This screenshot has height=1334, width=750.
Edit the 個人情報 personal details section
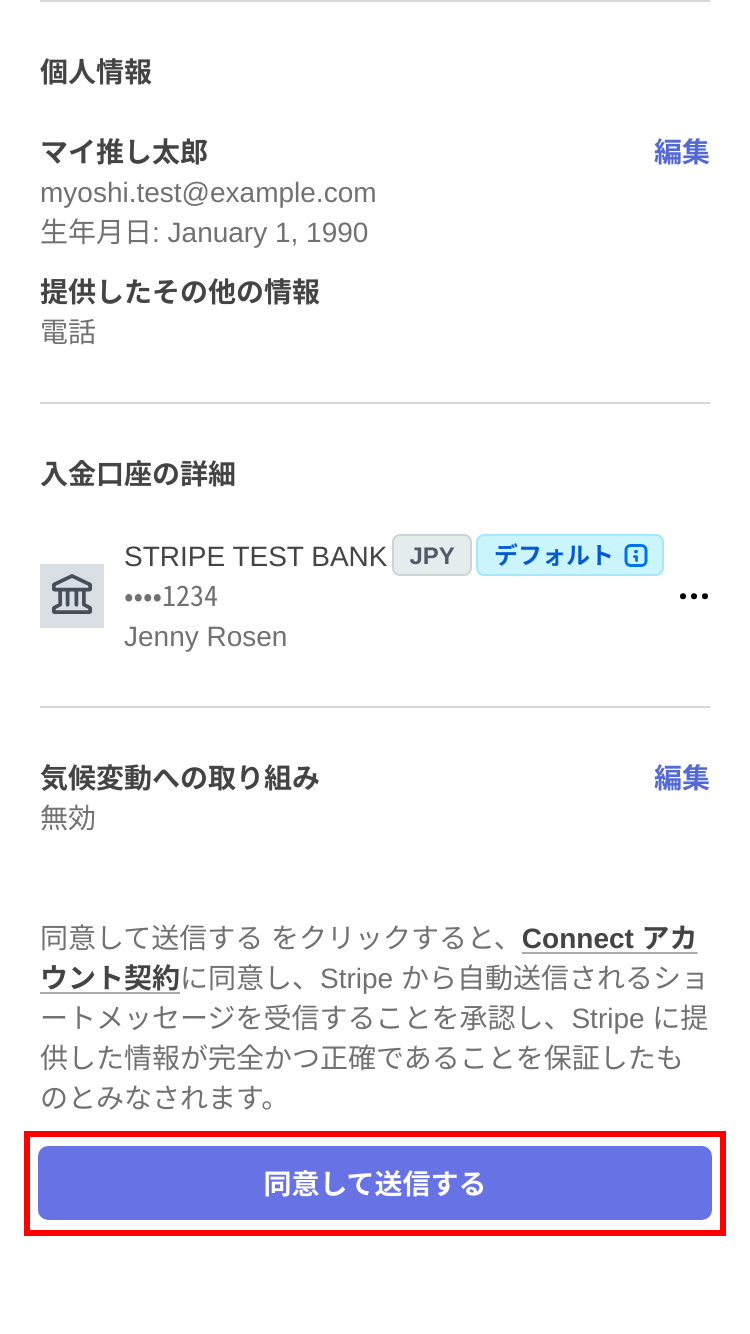pos(681,152)
